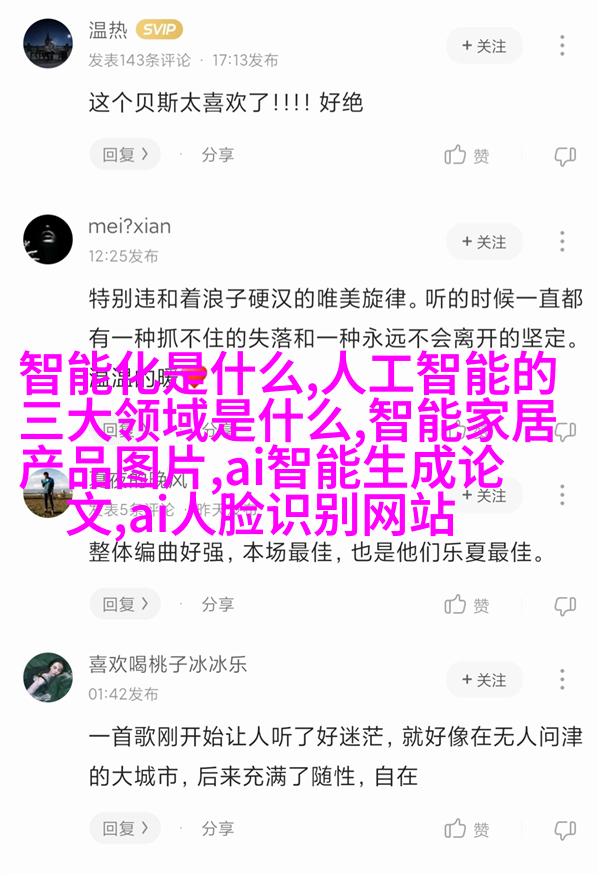Open 温热's profile avatar

coord(47,45)
